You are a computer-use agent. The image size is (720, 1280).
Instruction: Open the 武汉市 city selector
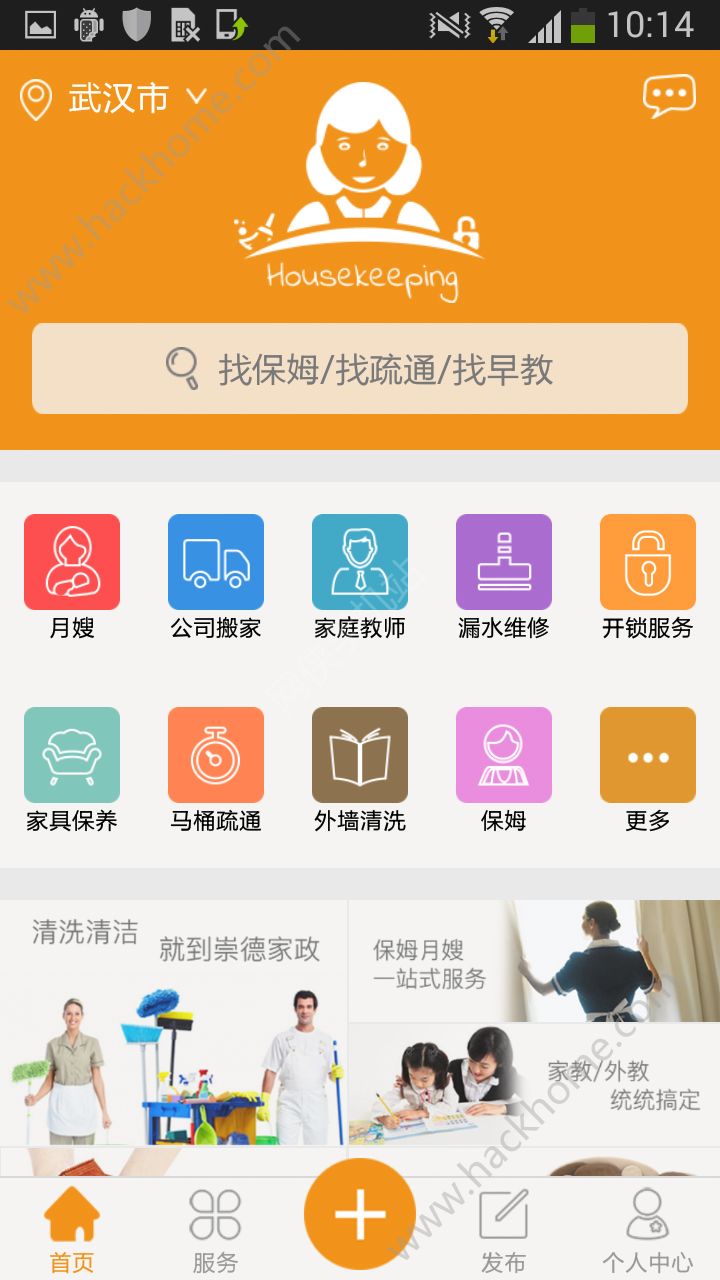(x=115, y=99)
